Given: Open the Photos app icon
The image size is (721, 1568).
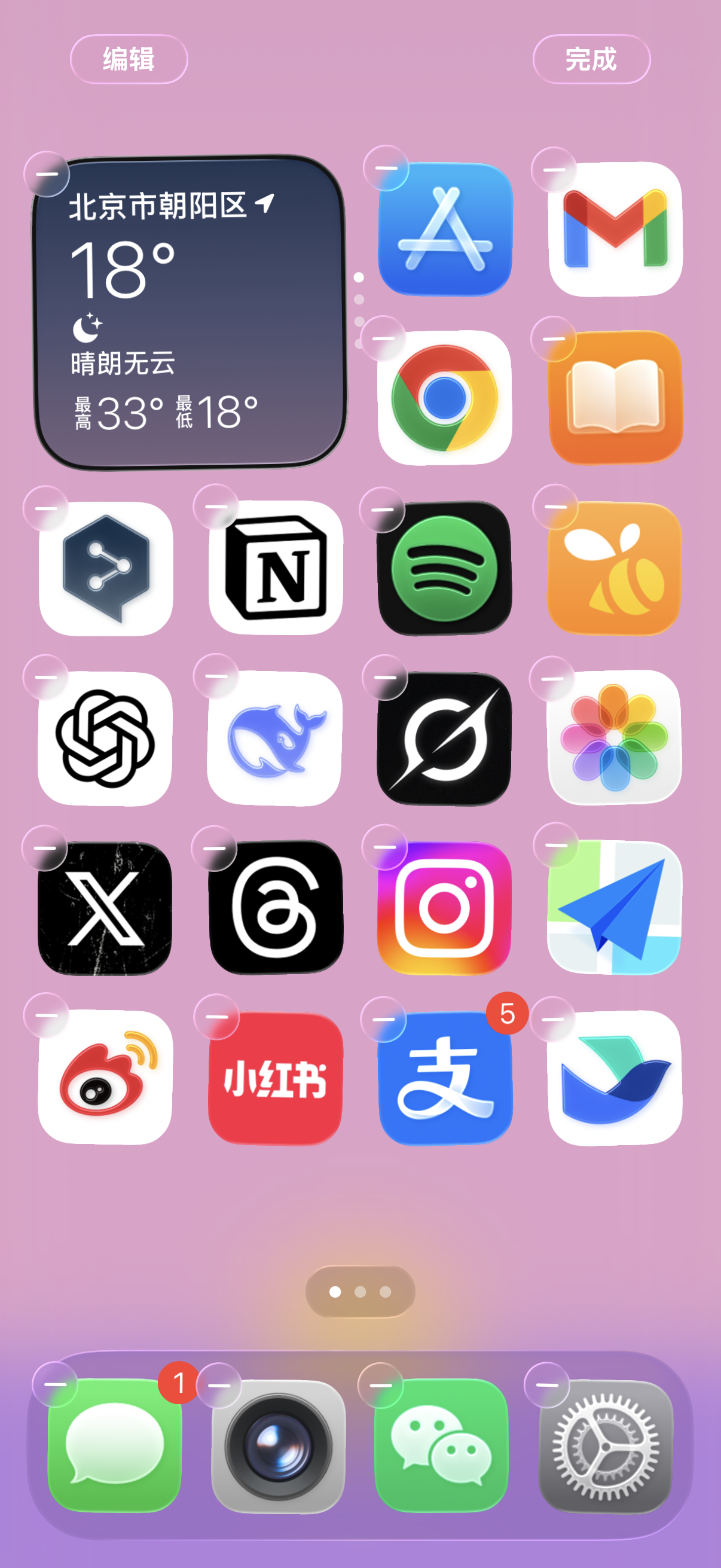Looking at the screenshot, I should coord(615,737).
